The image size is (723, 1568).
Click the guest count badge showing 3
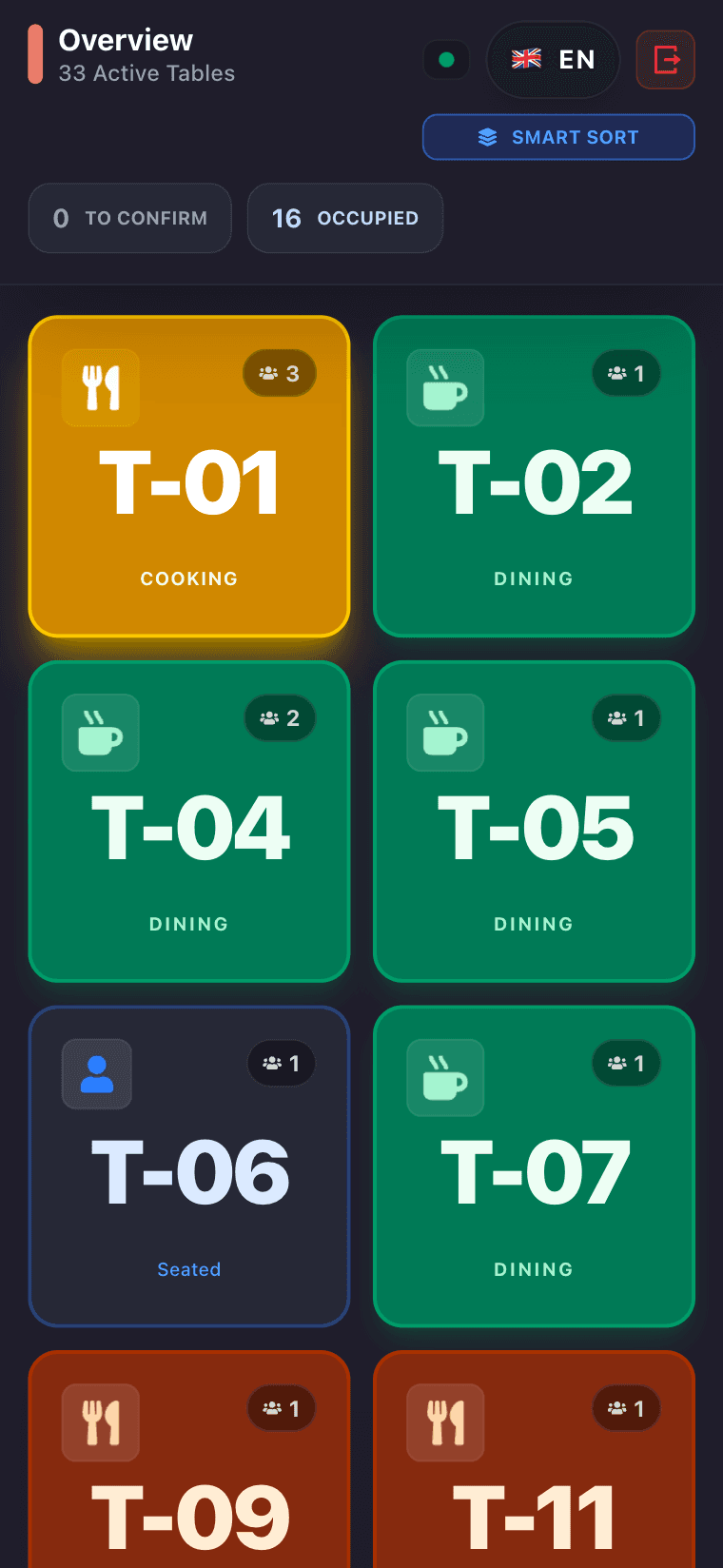[x=279, y=373]
